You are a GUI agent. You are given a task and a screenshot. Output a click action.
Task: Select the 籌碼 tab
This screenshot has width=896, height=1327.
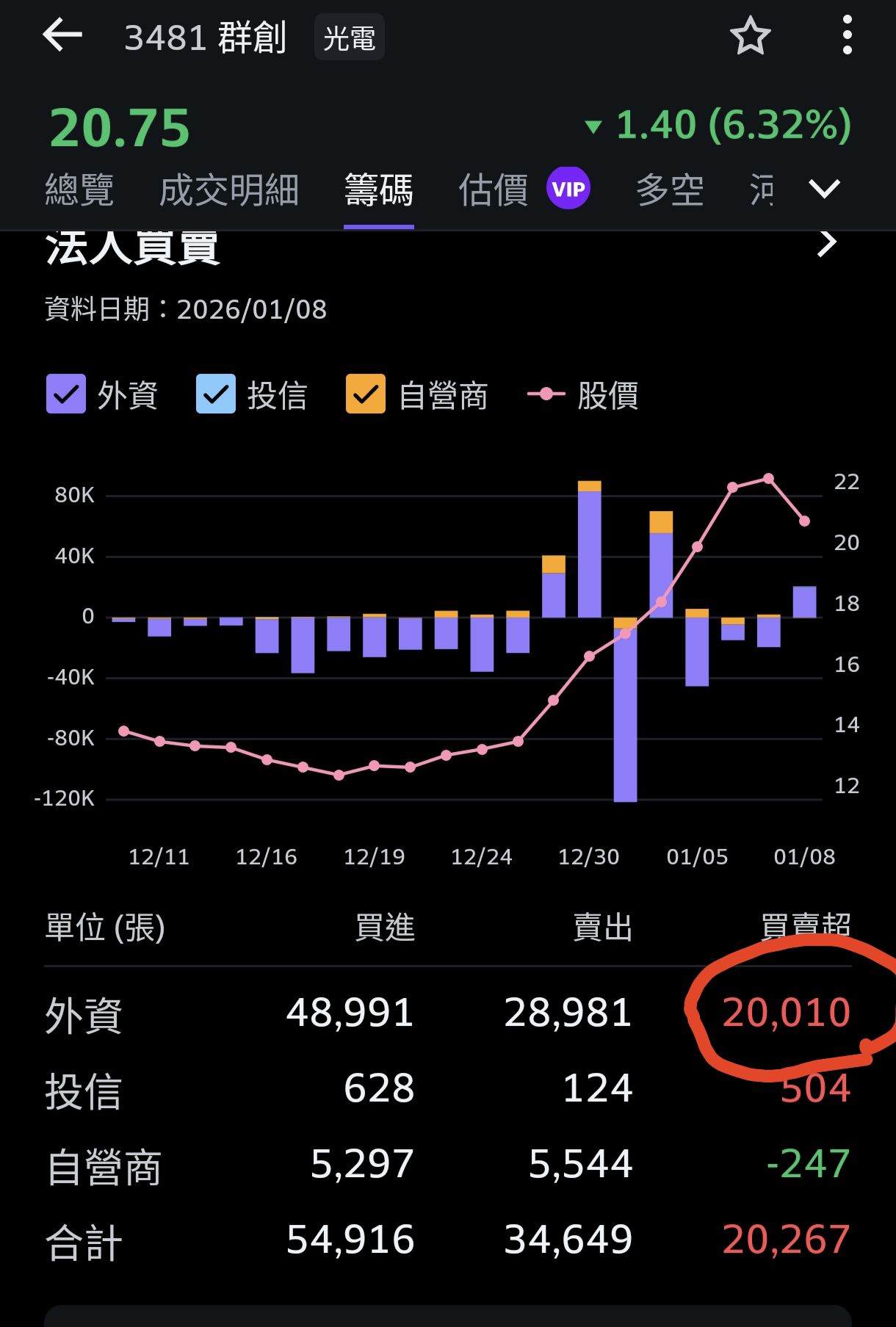coord(378,190)
